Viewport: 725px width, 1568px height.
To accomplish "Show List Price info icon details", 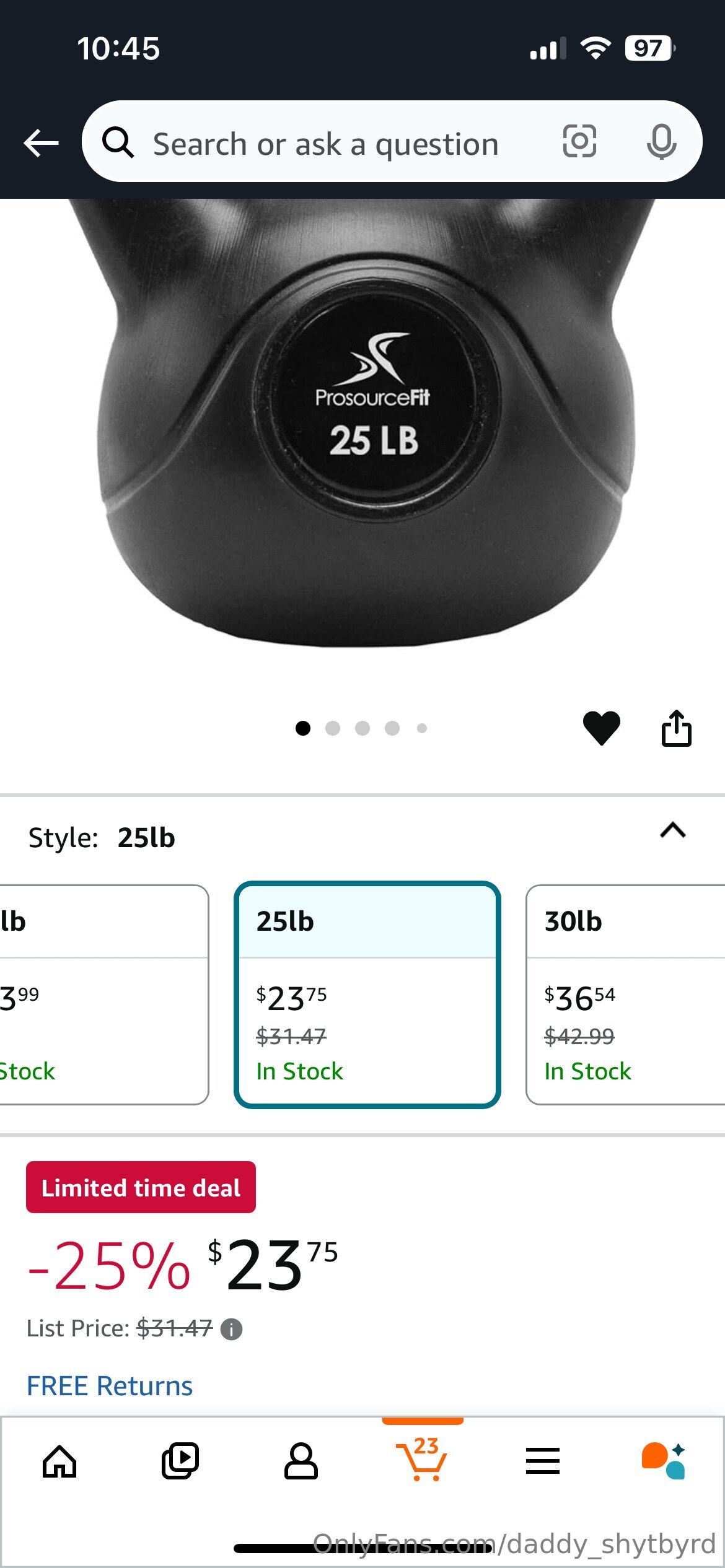I will [232, 1329].
